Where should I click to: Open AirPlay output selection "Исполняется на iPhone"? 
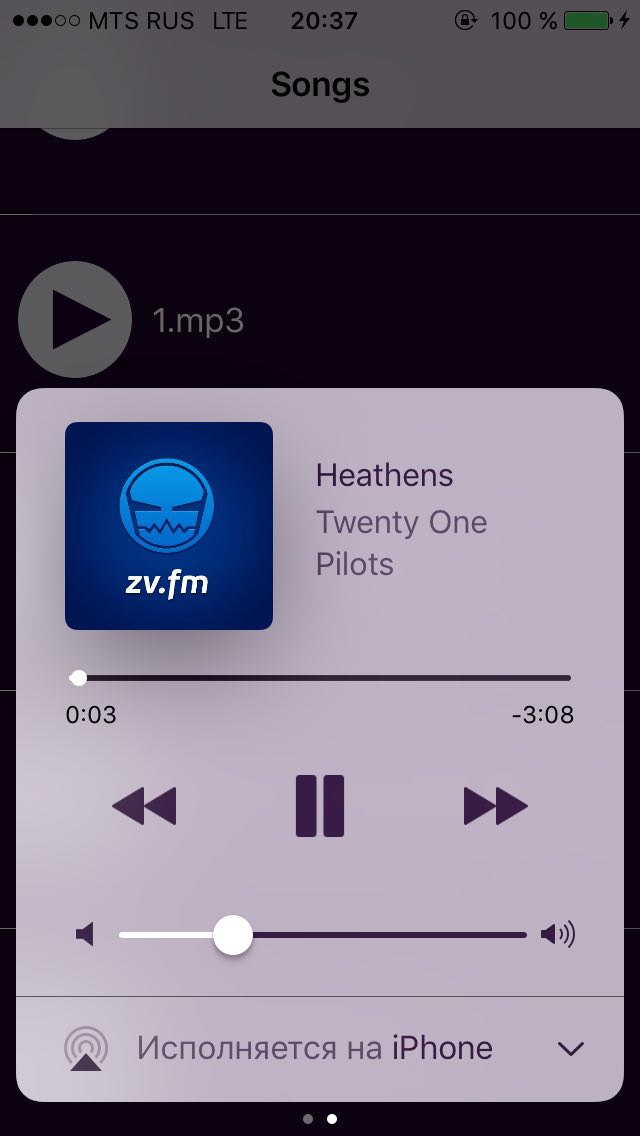coord(314,1048)
